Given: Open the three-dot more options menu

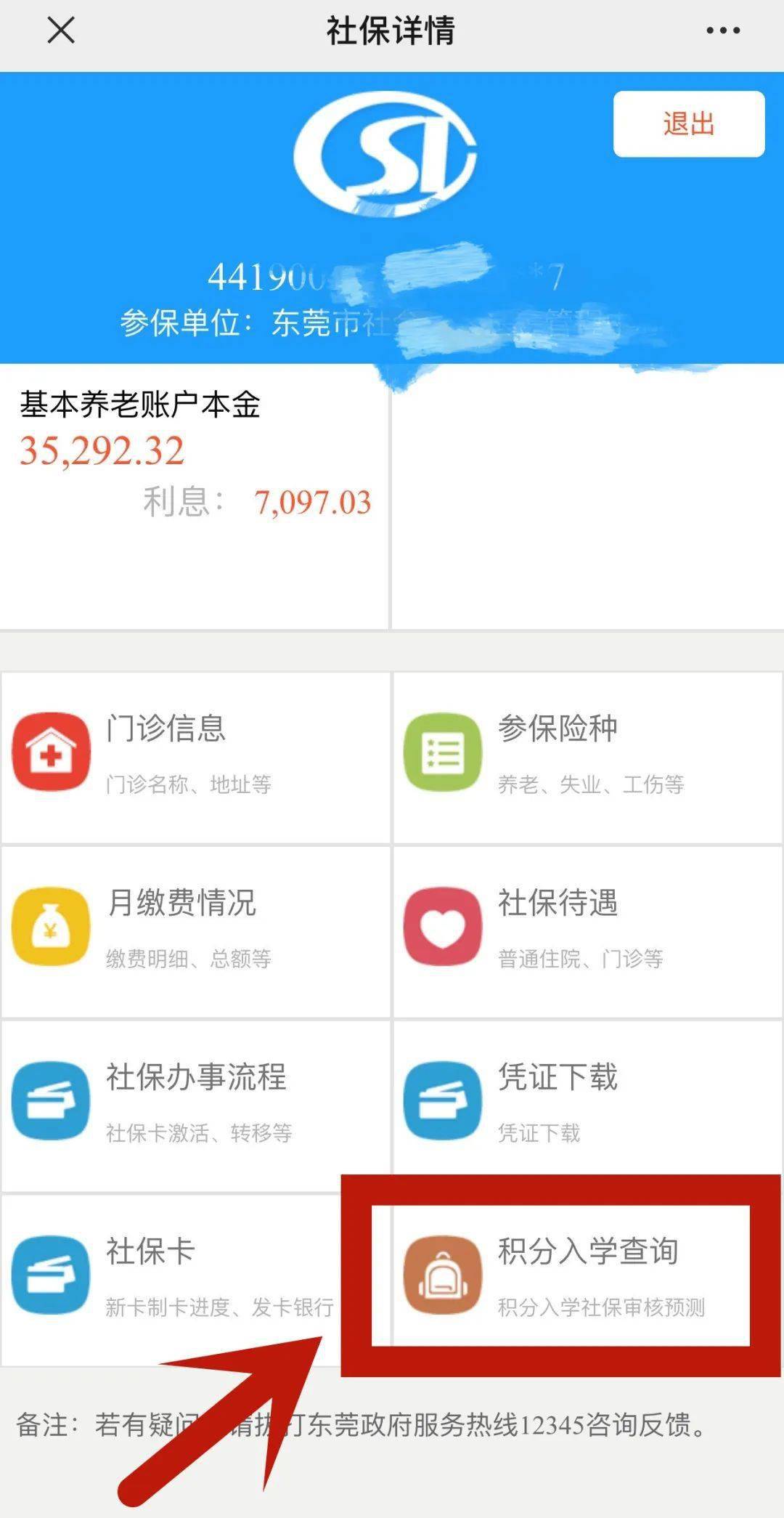Looking at the screenshot, I should point(723,31).
